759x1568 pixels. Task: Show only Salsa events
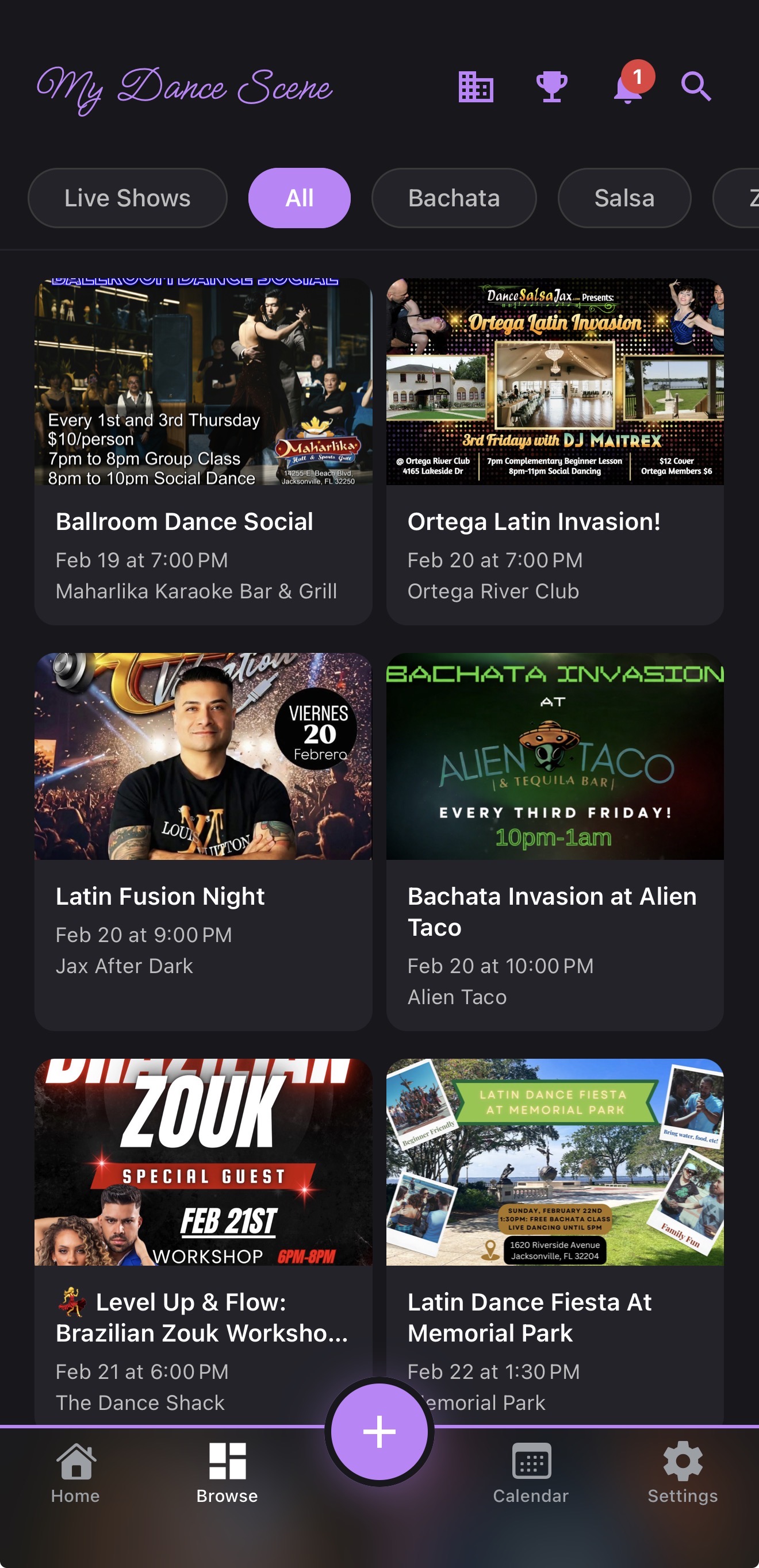(624, 198)
